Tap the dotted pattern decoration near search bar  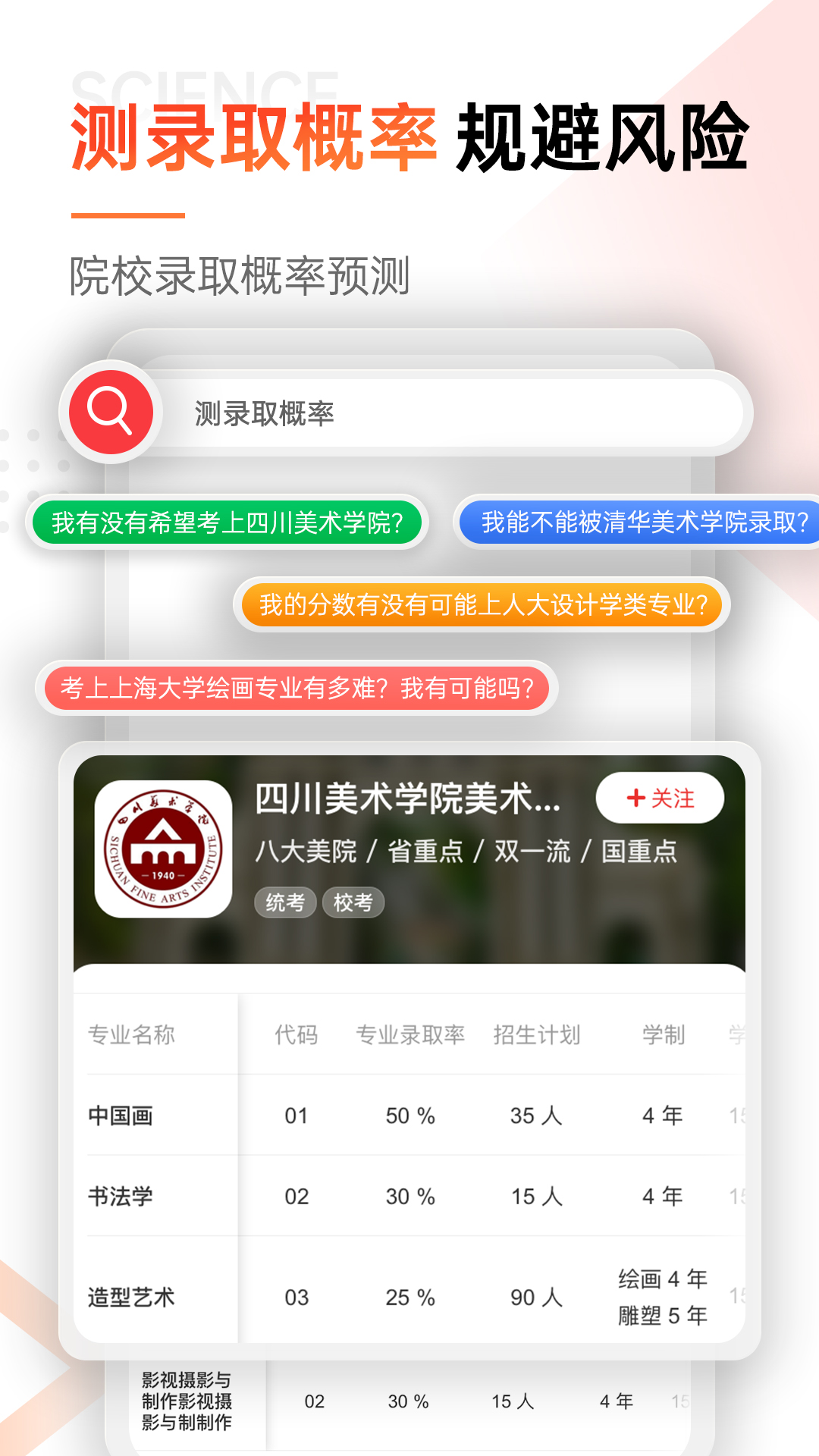pos(29,455)
